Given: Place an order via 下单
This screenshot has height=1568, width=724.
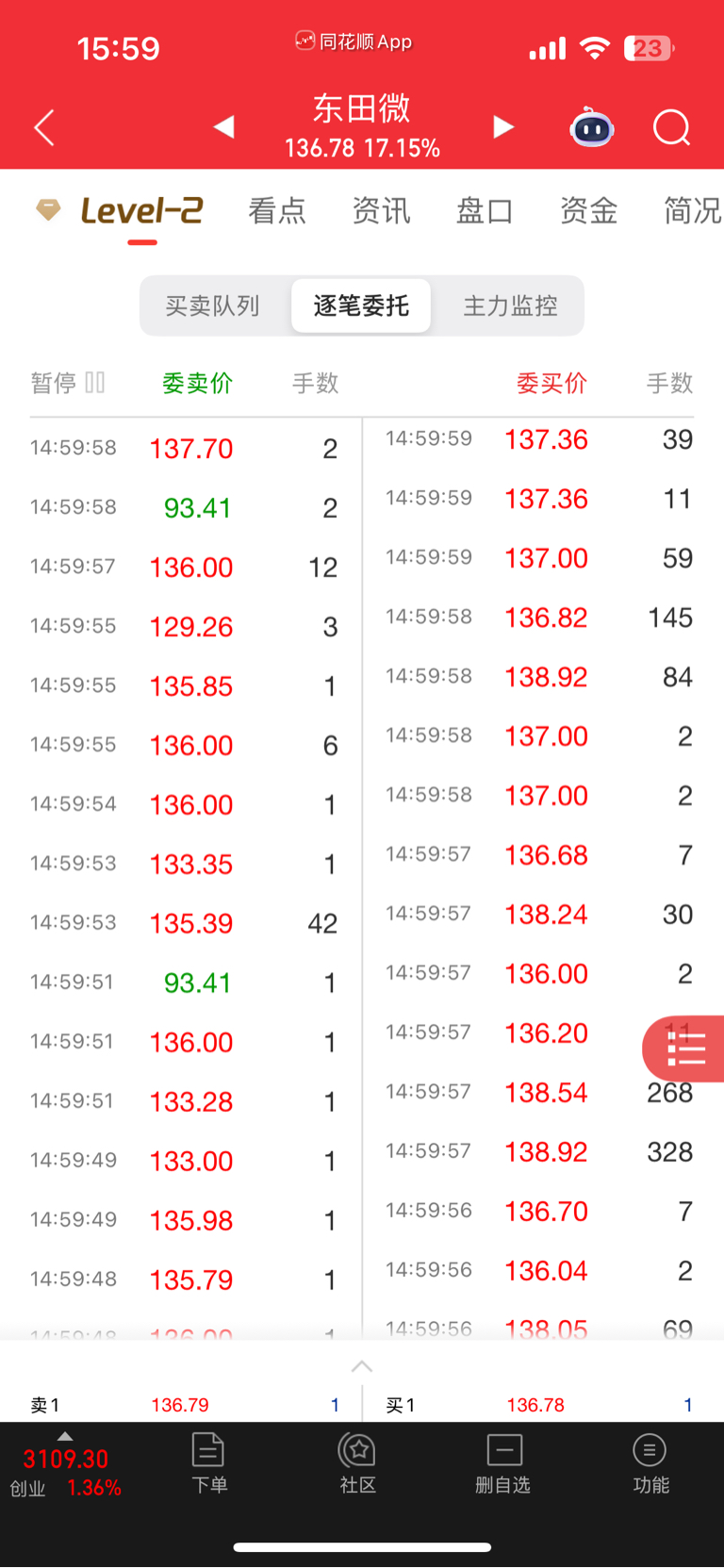Looking at the screenshot, I should 208,1462.
